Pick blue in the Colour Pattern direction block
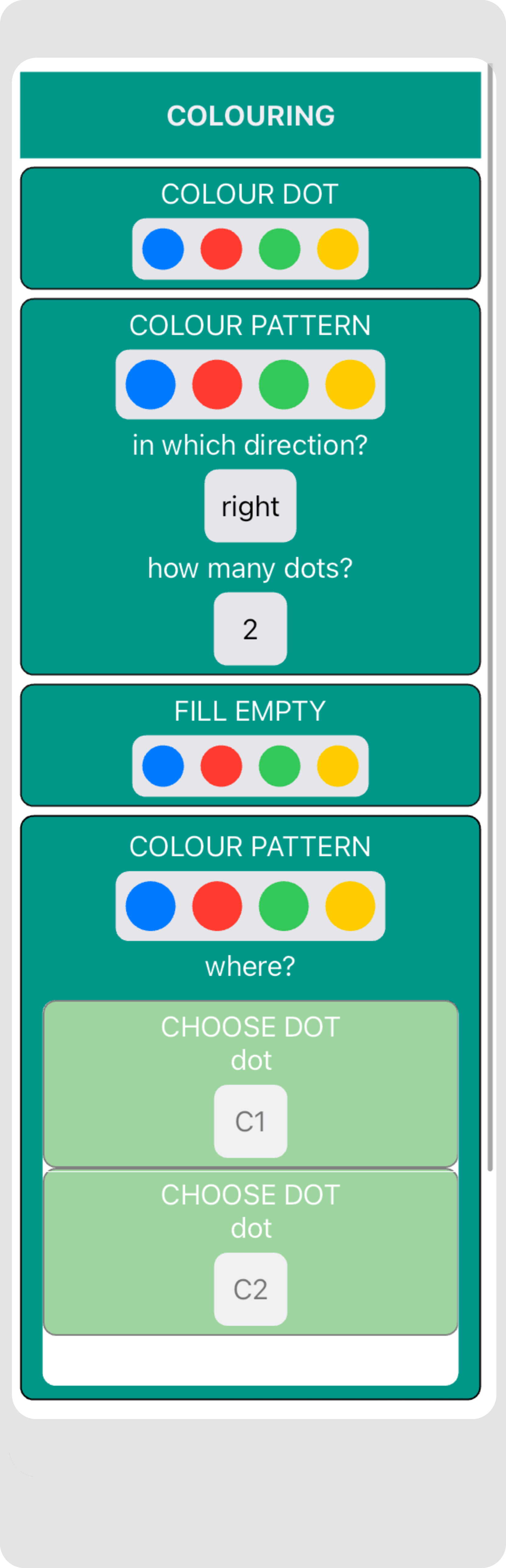 [x=150, y=384]
